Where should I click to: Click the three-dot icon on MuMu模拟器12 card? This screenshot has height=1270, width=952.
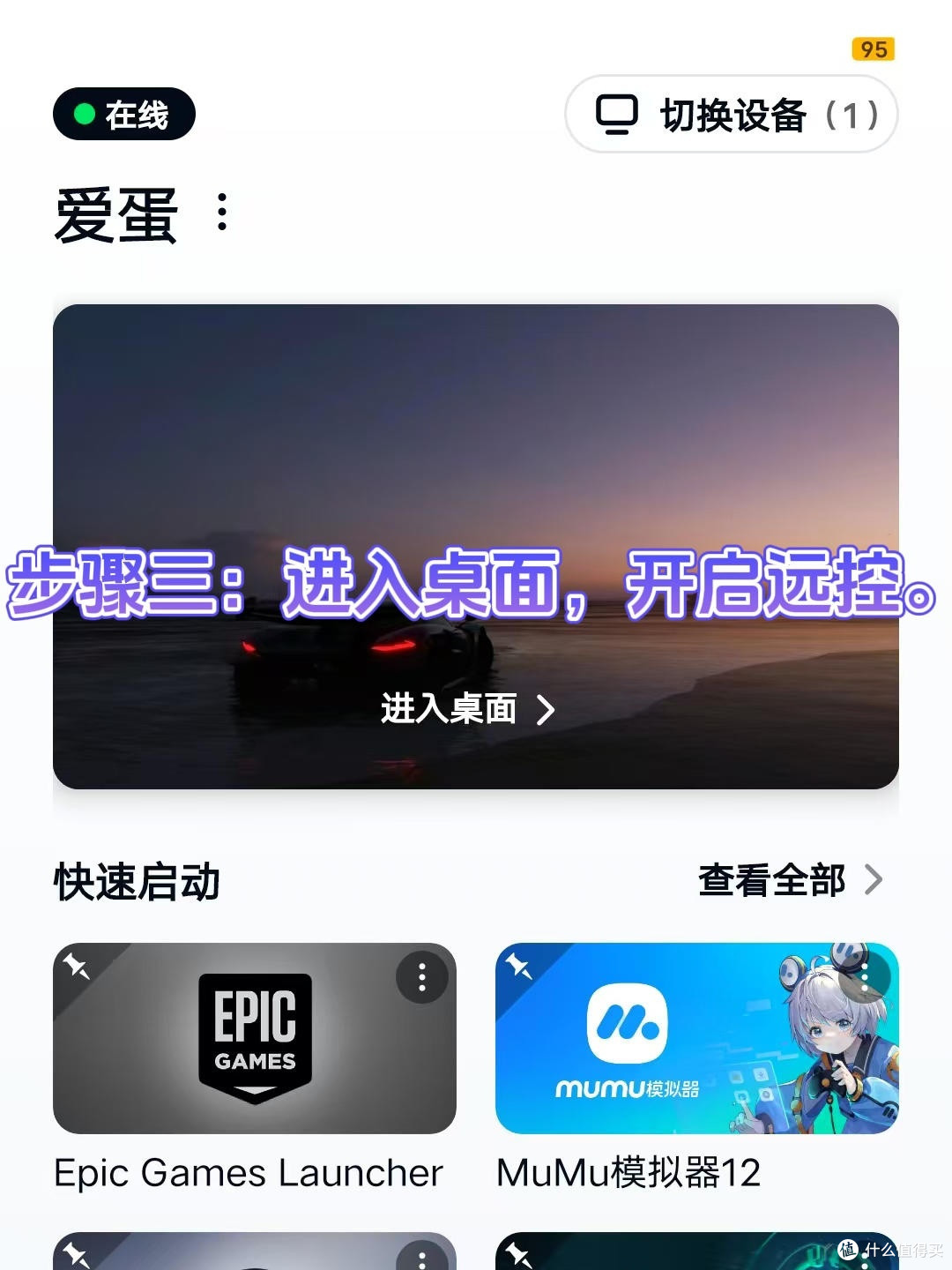click(x=866, y=975)
